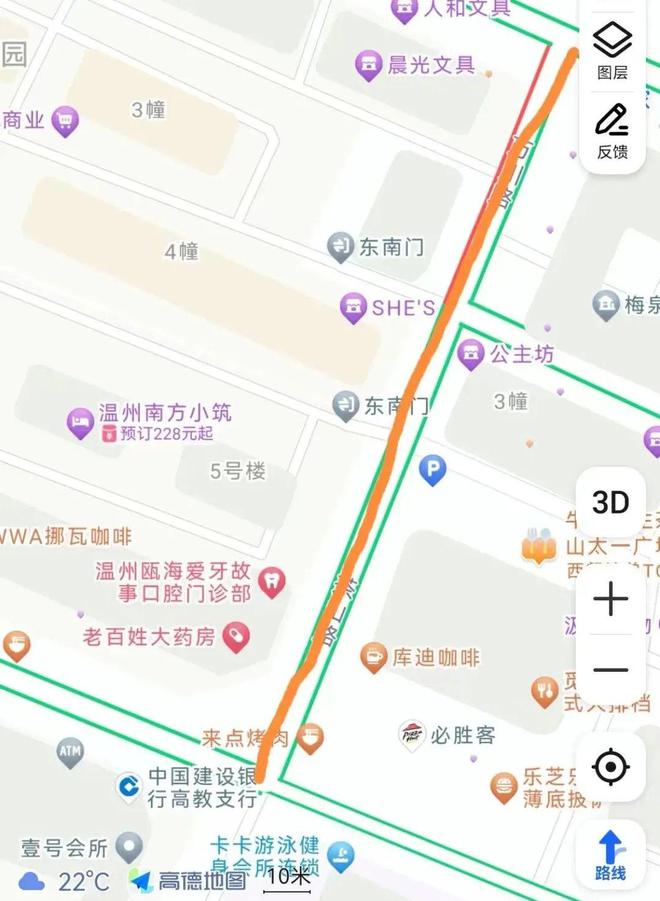Select the 必胜客 Pizza Hut marker
The width and height of the screenshot is (660, 901).
point(412,735)
